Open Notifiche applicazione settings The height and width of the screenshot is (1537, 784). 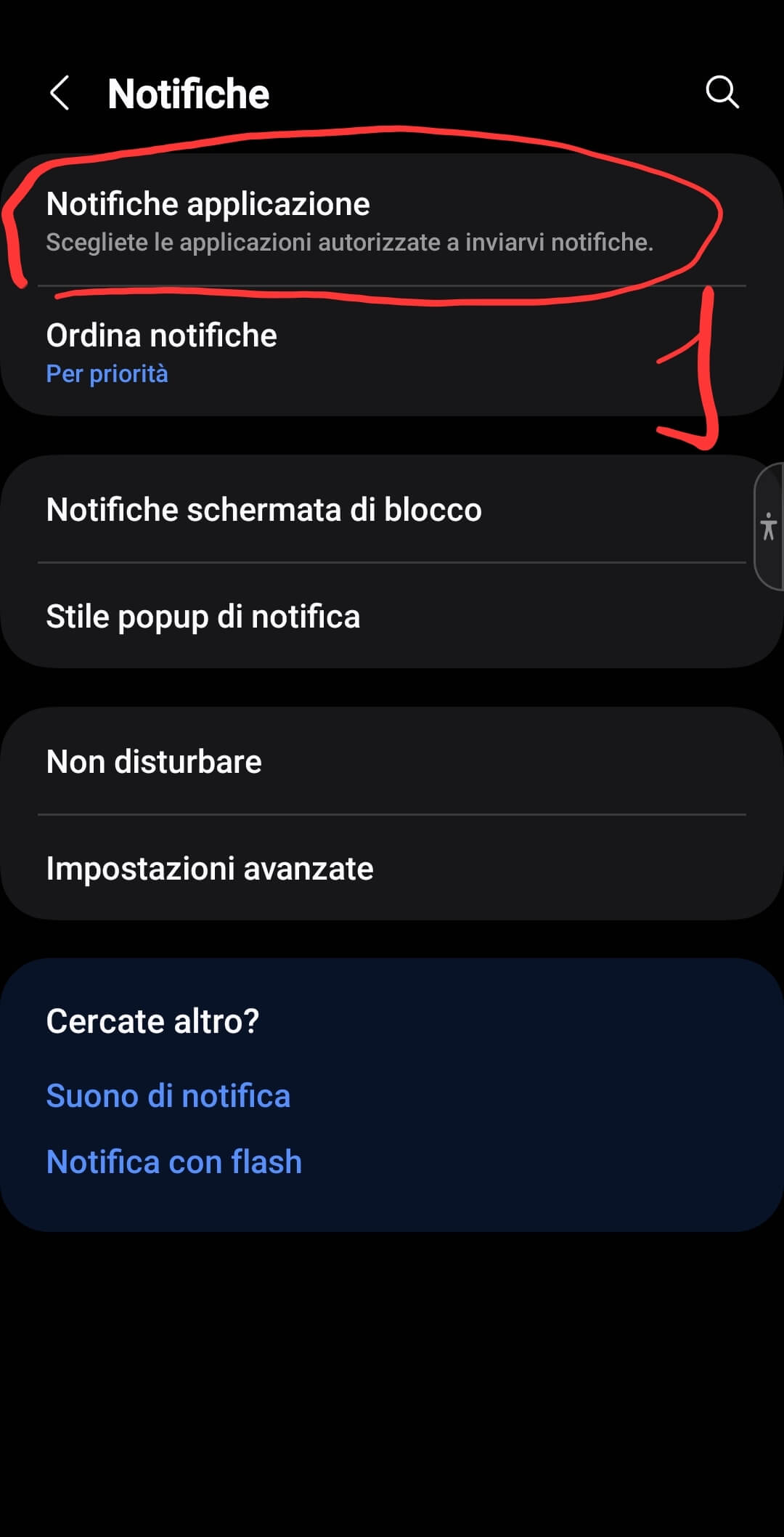pos(348,220)
